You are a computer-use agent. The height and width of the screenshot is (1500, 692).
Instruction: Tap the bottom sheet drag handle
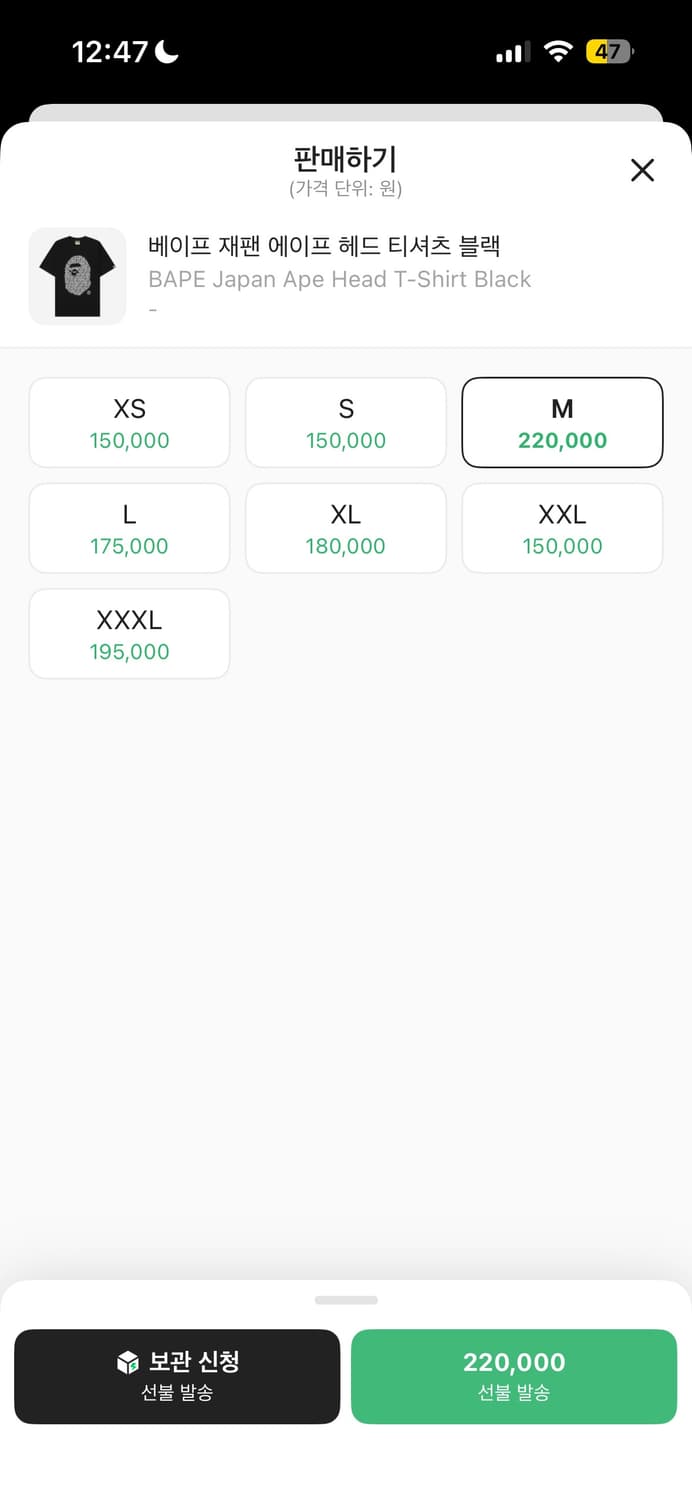pos(346,1300)
